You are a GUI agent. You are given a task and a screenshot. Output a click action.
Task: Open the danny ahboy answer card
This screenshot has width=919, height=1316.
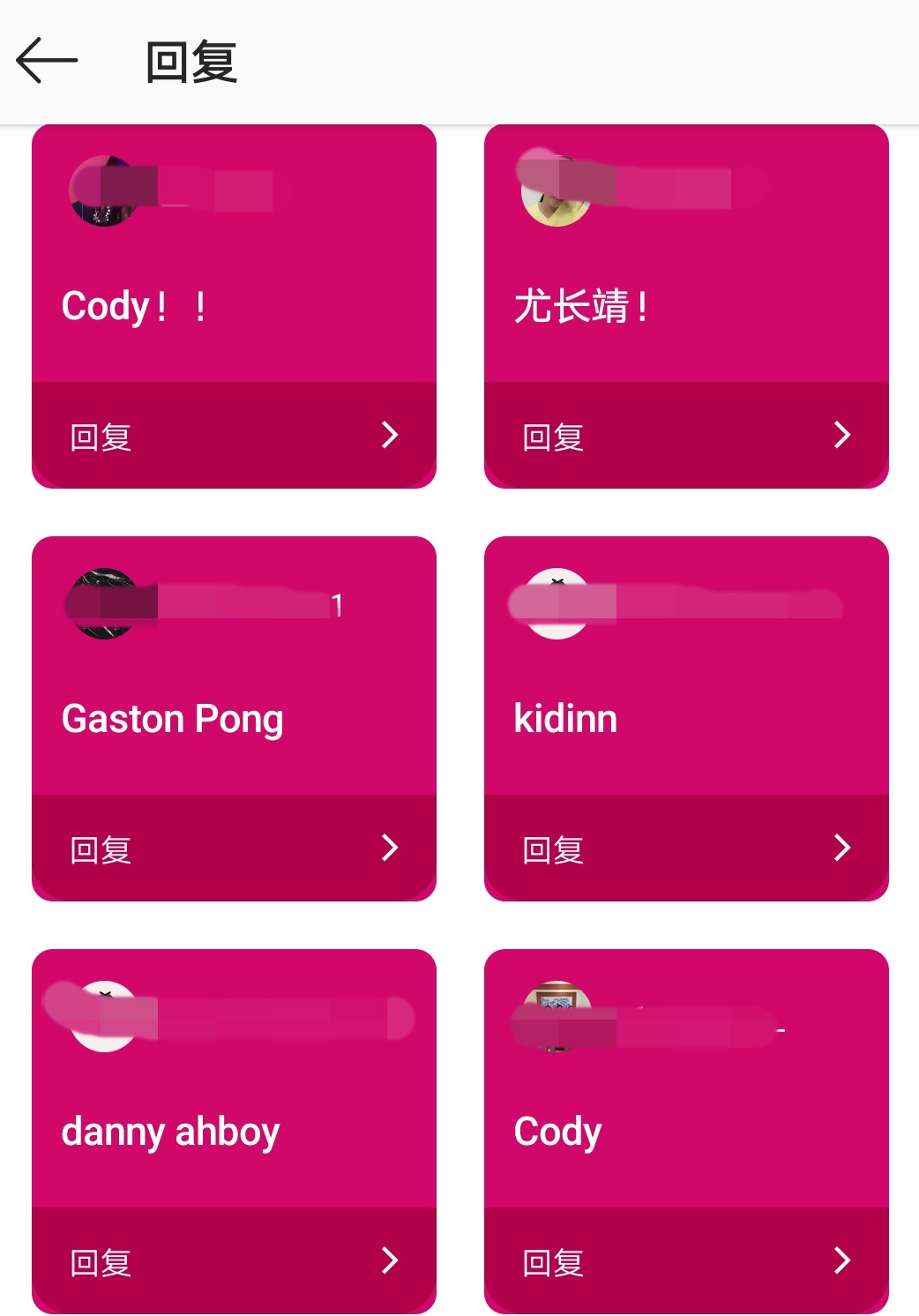tap(234, 1111)
